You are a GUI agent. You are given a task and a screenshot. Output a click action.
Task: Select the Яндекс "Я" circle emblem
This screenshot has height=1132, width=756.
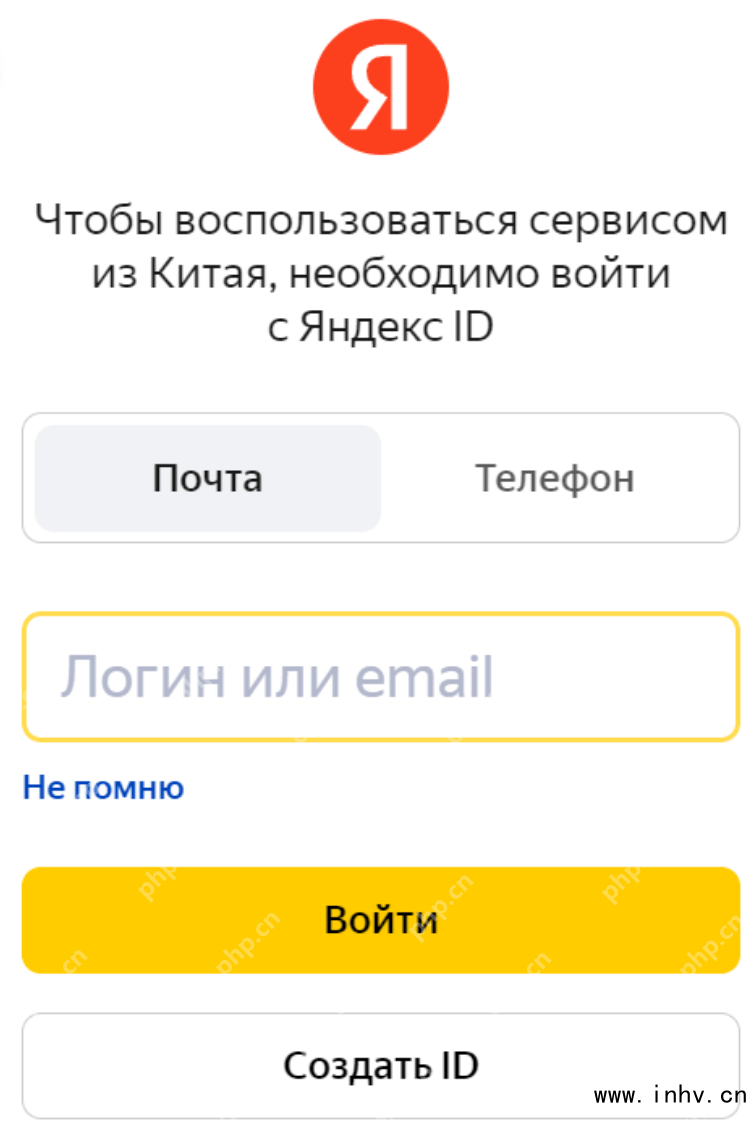(380, 86)
